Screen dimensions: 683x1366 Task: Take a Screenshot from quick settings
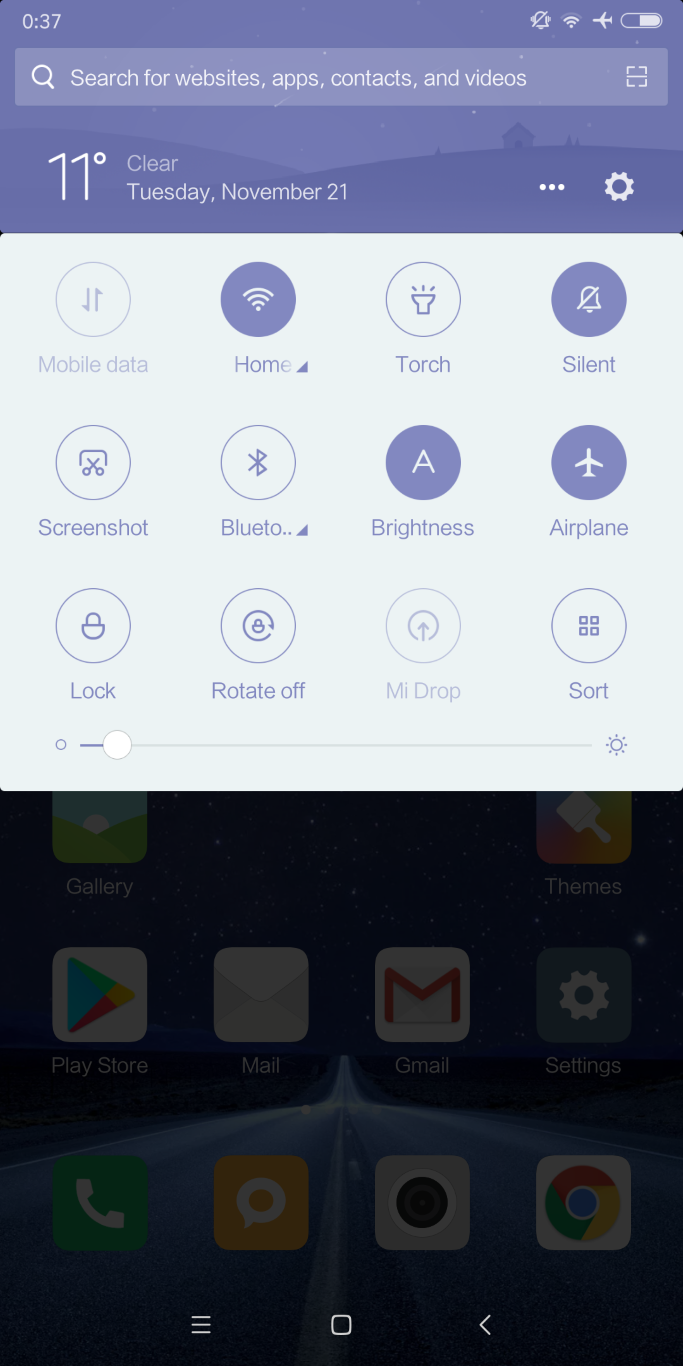pyautogui.click(x=93, y=463)
